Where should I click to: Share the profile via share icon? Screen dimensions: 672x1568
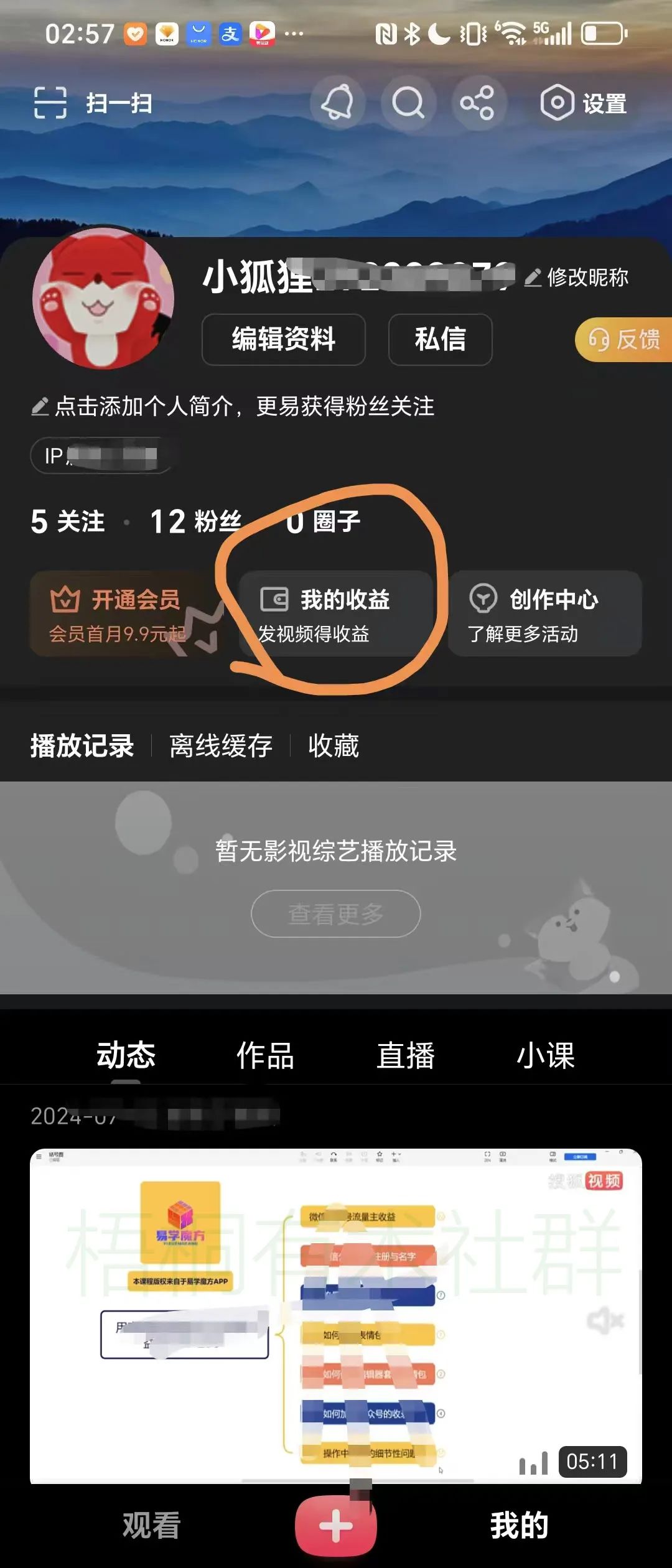tap(477, 103)
